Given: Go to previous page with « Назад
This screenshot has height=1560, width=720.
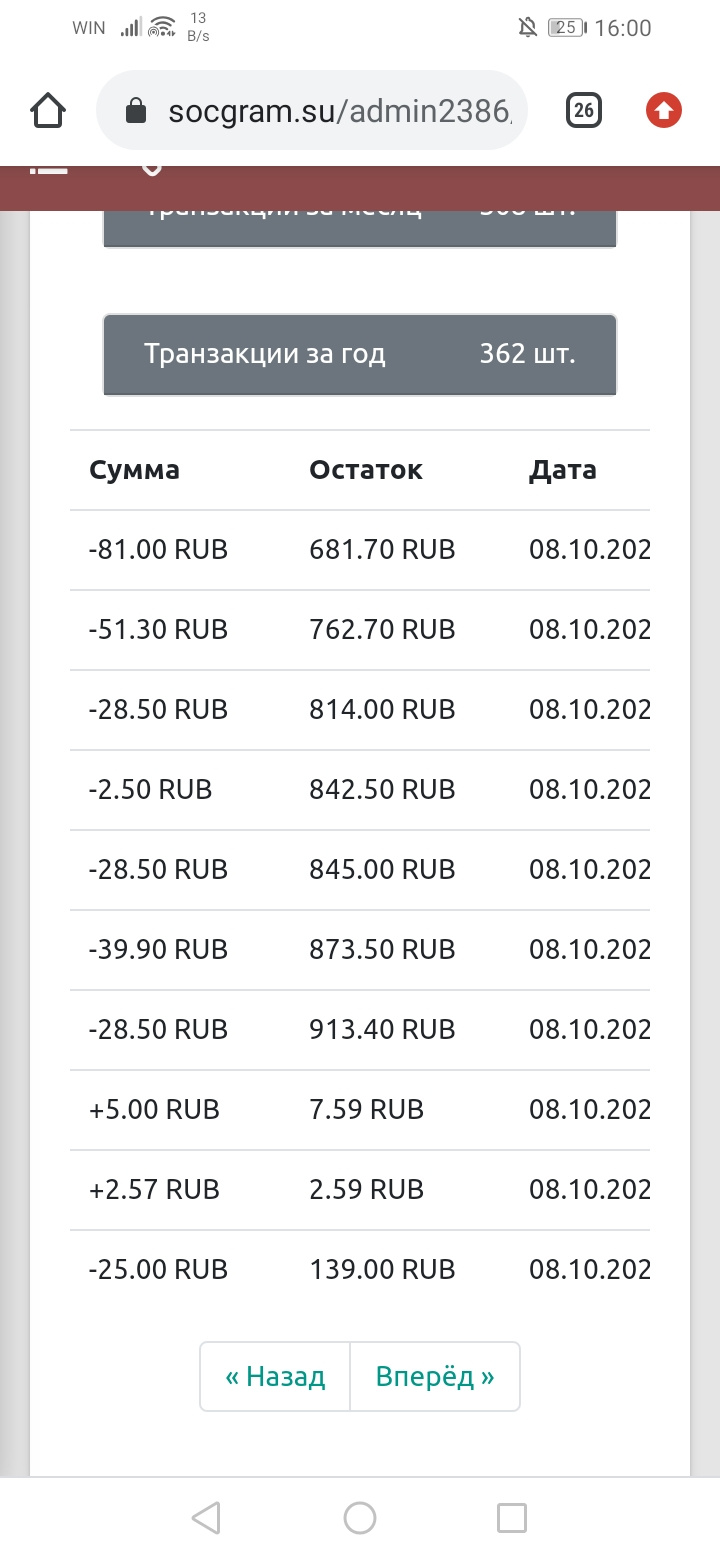Looking at the screenshot, I should pyautogui.click(x=275, y=1377).
